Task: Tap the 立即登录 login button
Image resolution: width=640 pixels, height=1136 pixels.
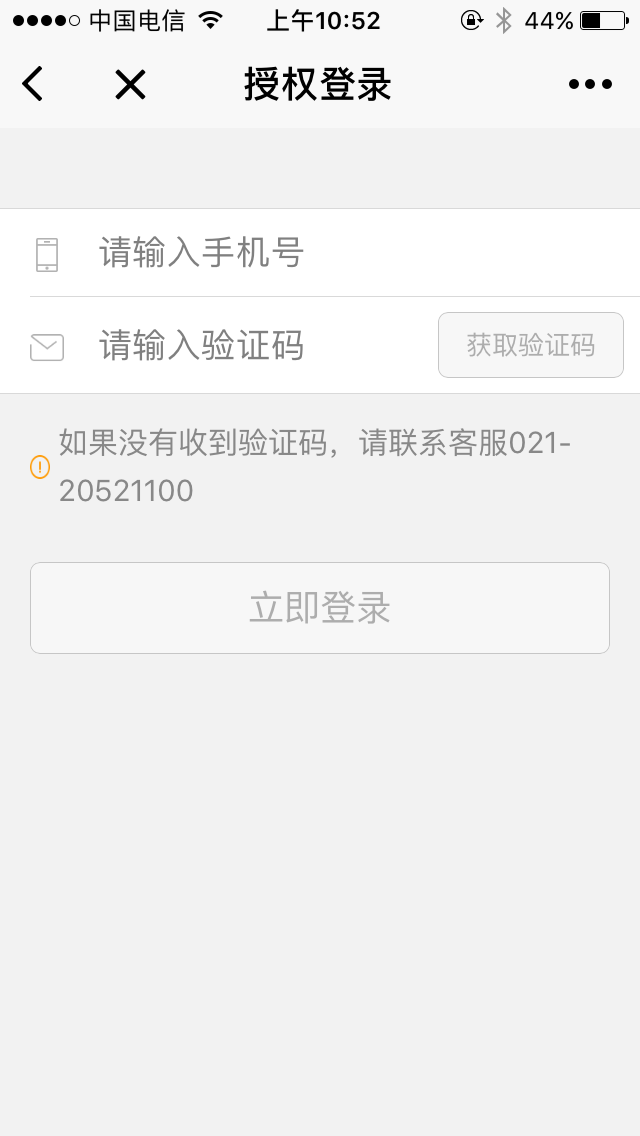Action: point(320,608)
